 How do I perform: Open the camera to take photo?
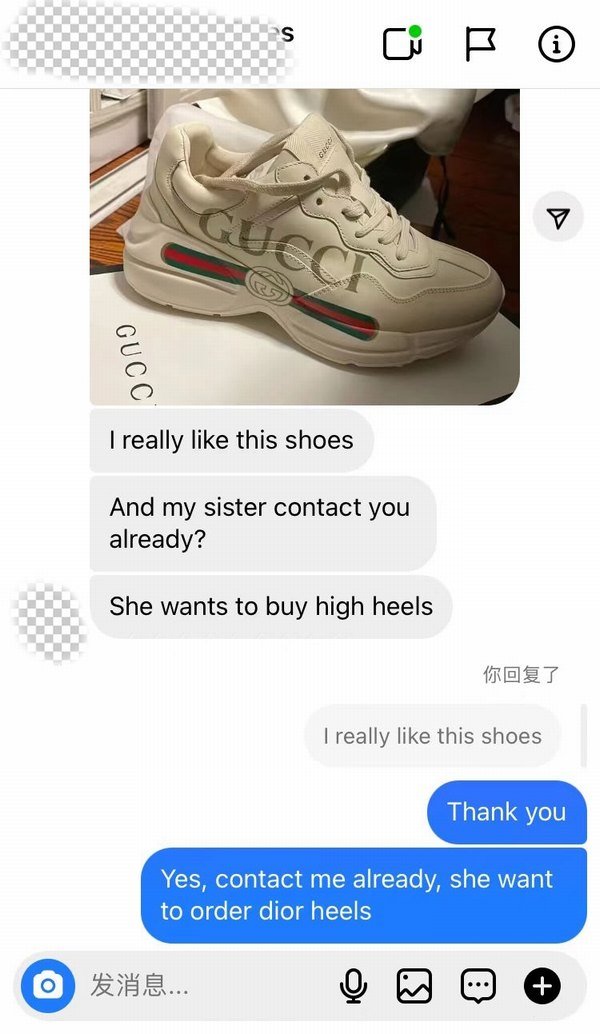pyautogui.click(x=46, y=987)
